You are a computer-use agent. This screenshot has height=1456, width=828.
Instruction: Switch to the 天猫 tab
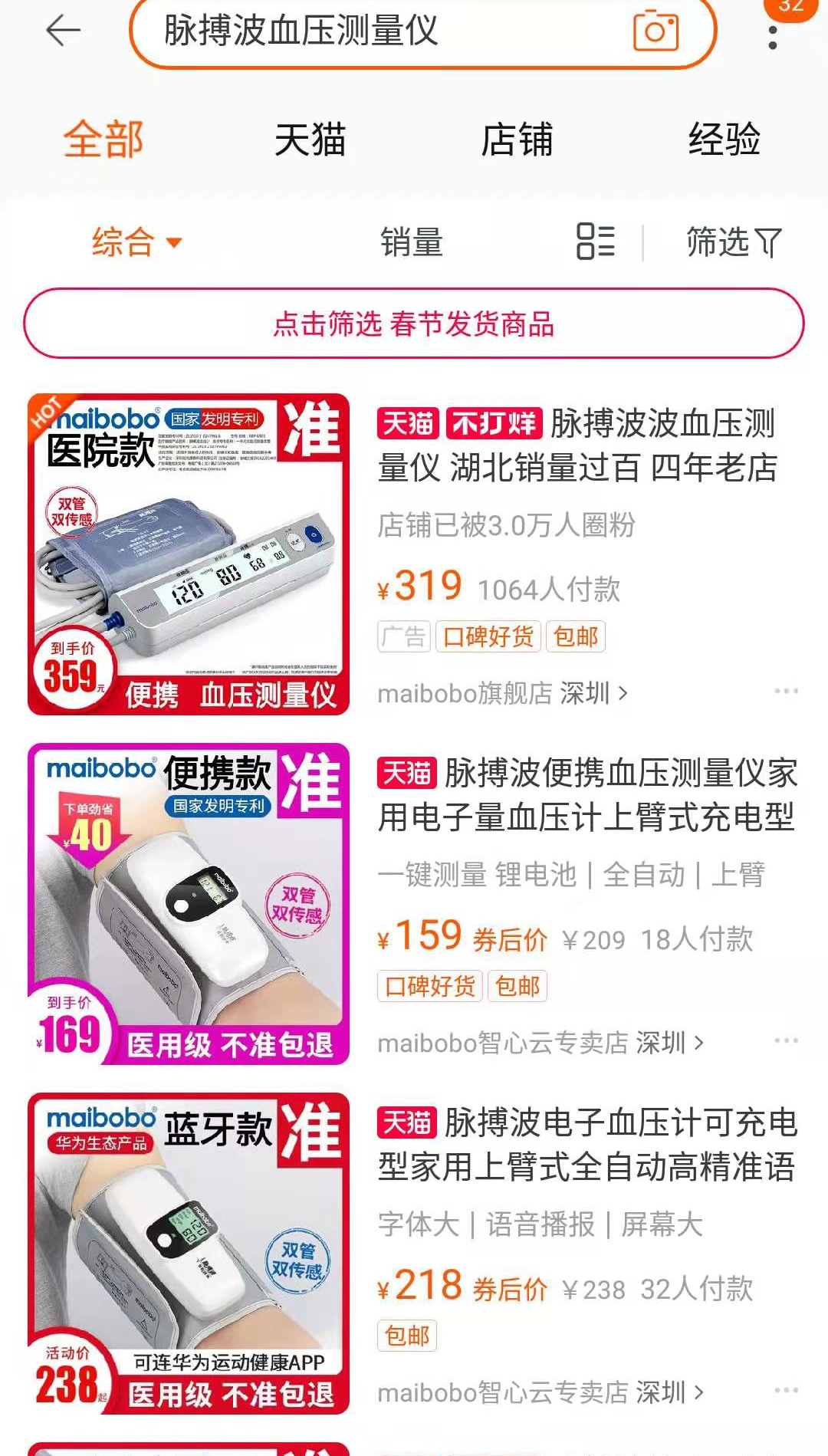coord(310,140)
